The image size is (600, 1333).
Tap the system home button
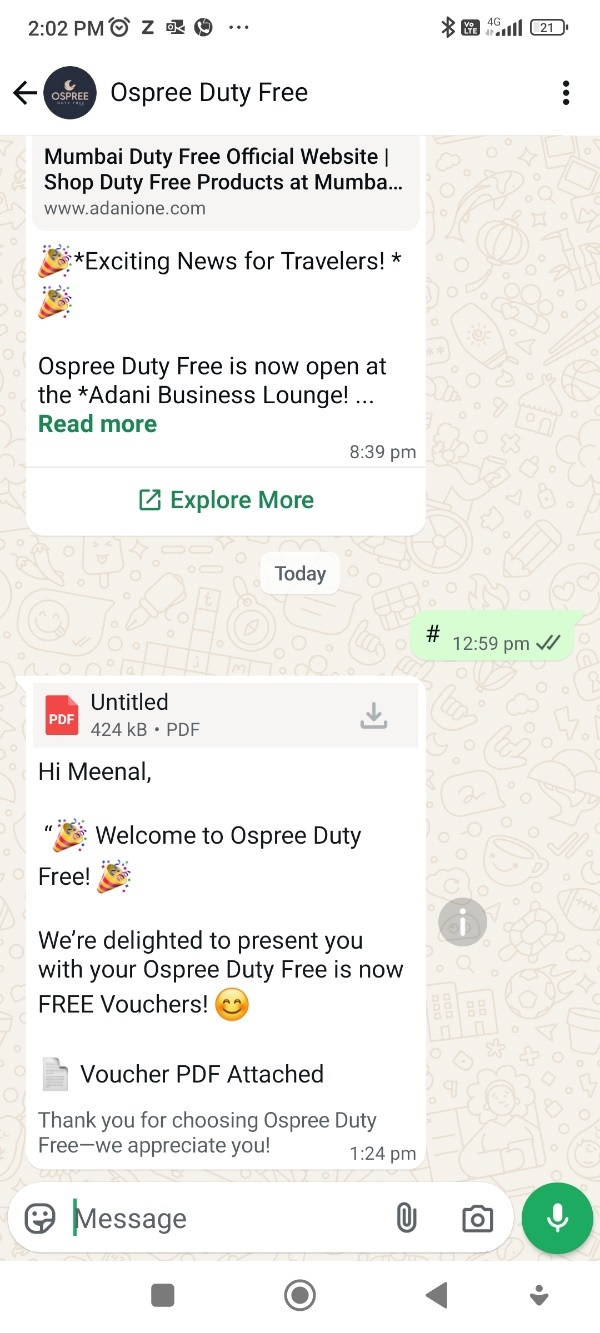tap(299, 1296)
